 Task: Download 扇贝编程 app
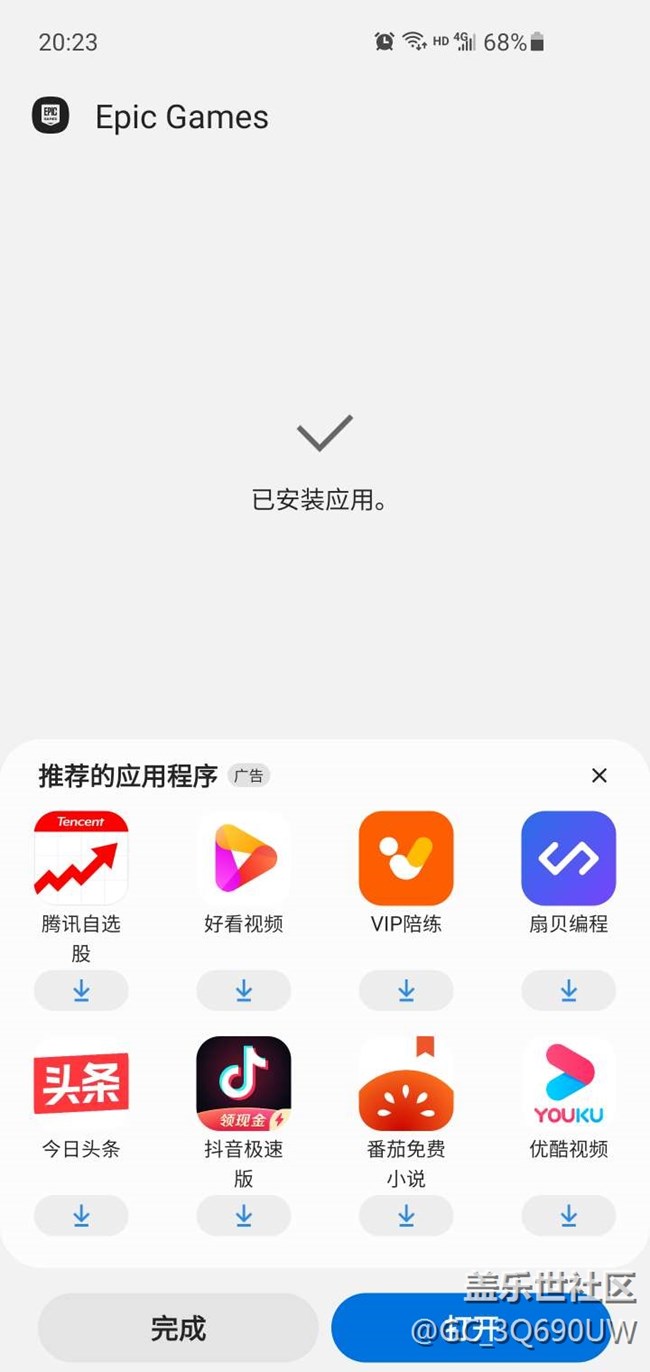pos(568,990)
